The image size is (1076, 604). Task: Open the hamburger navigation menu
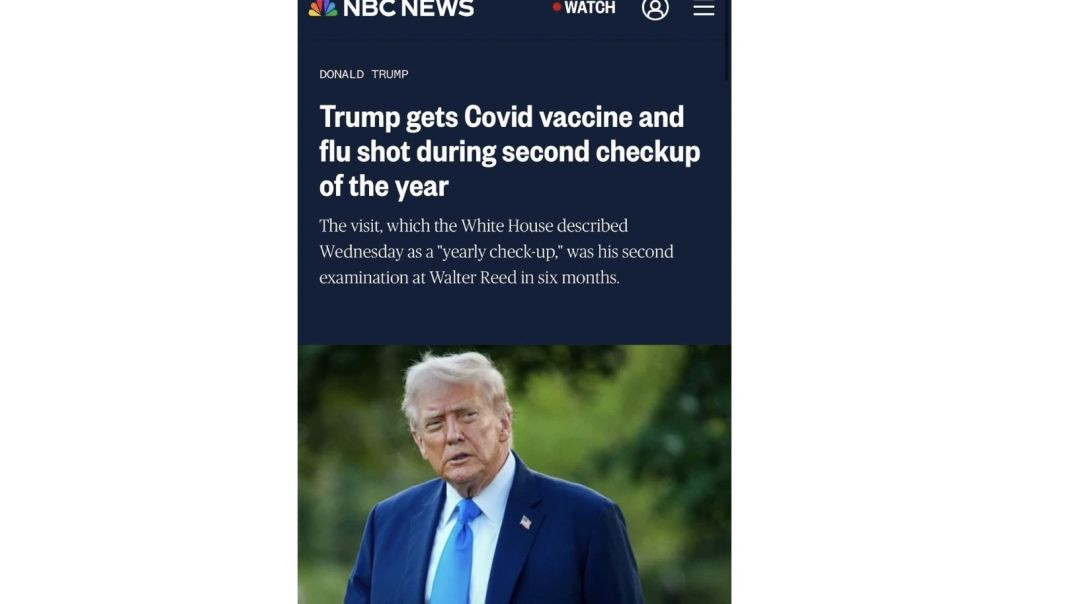(704, 8)
